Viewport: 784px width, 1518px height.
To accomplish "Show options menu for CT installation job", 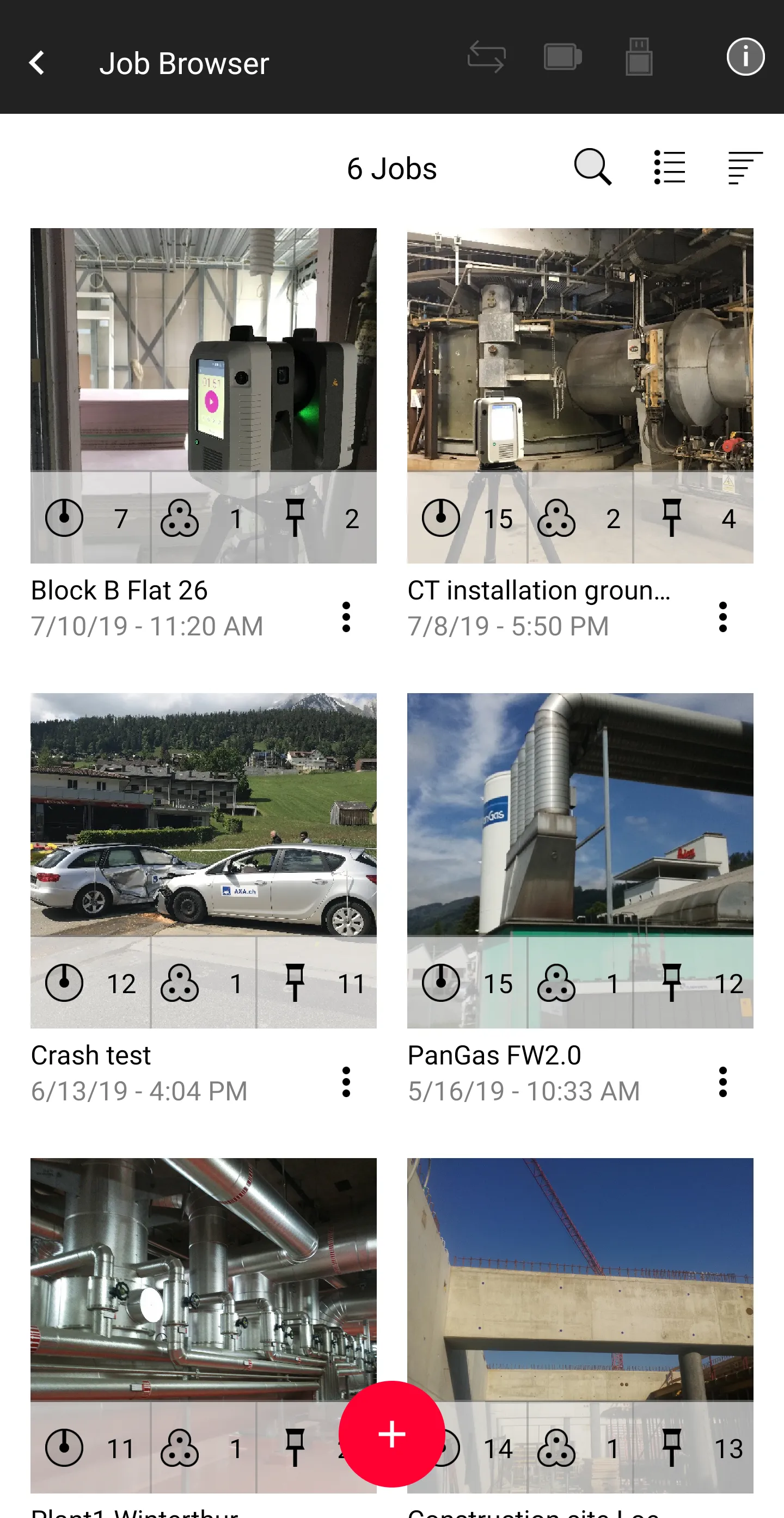I will [722, 617].
